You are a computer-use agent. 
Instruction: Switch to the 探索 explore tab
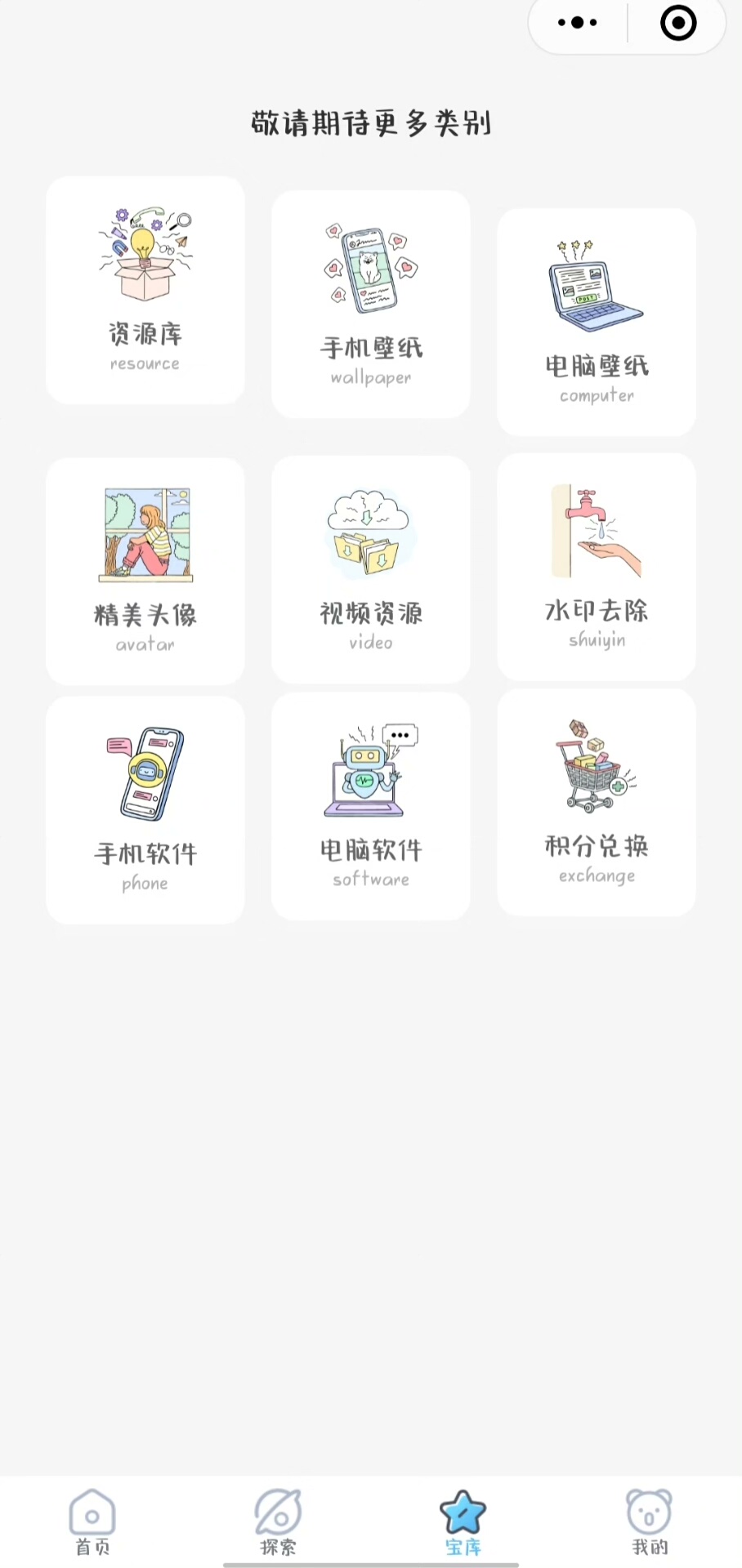point(278,1522)
